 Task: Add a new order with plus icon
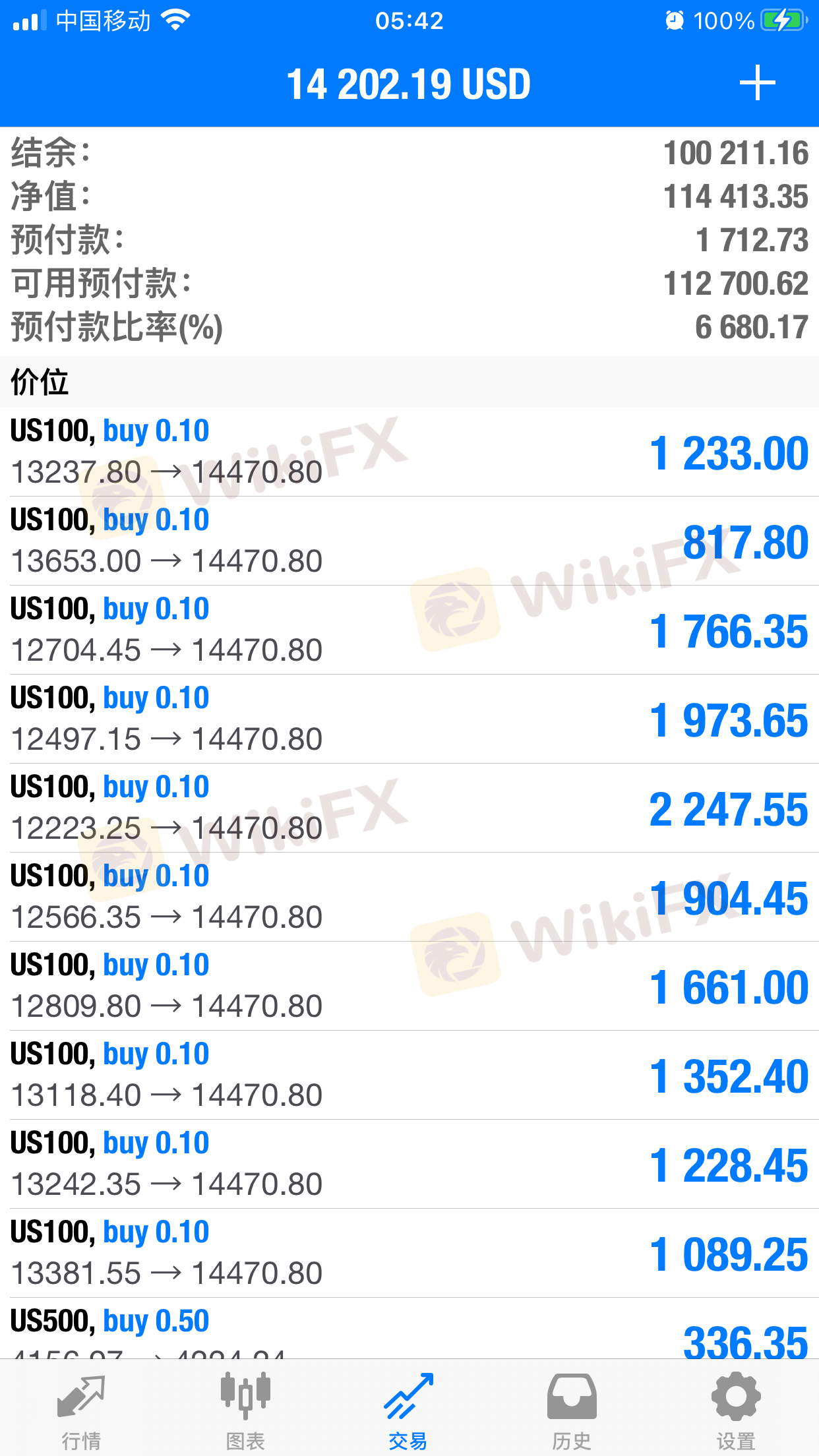(757, 83)
